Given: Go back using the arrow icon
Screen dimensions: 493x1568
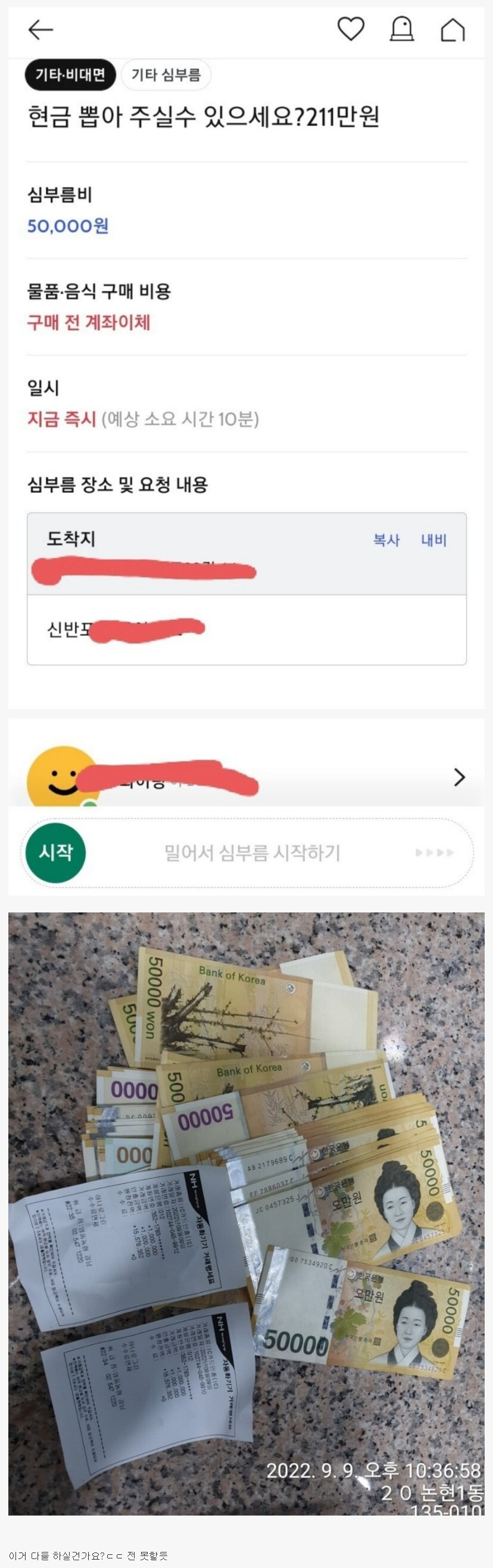Looking at the screenshot, I should (x=40, y=29).
